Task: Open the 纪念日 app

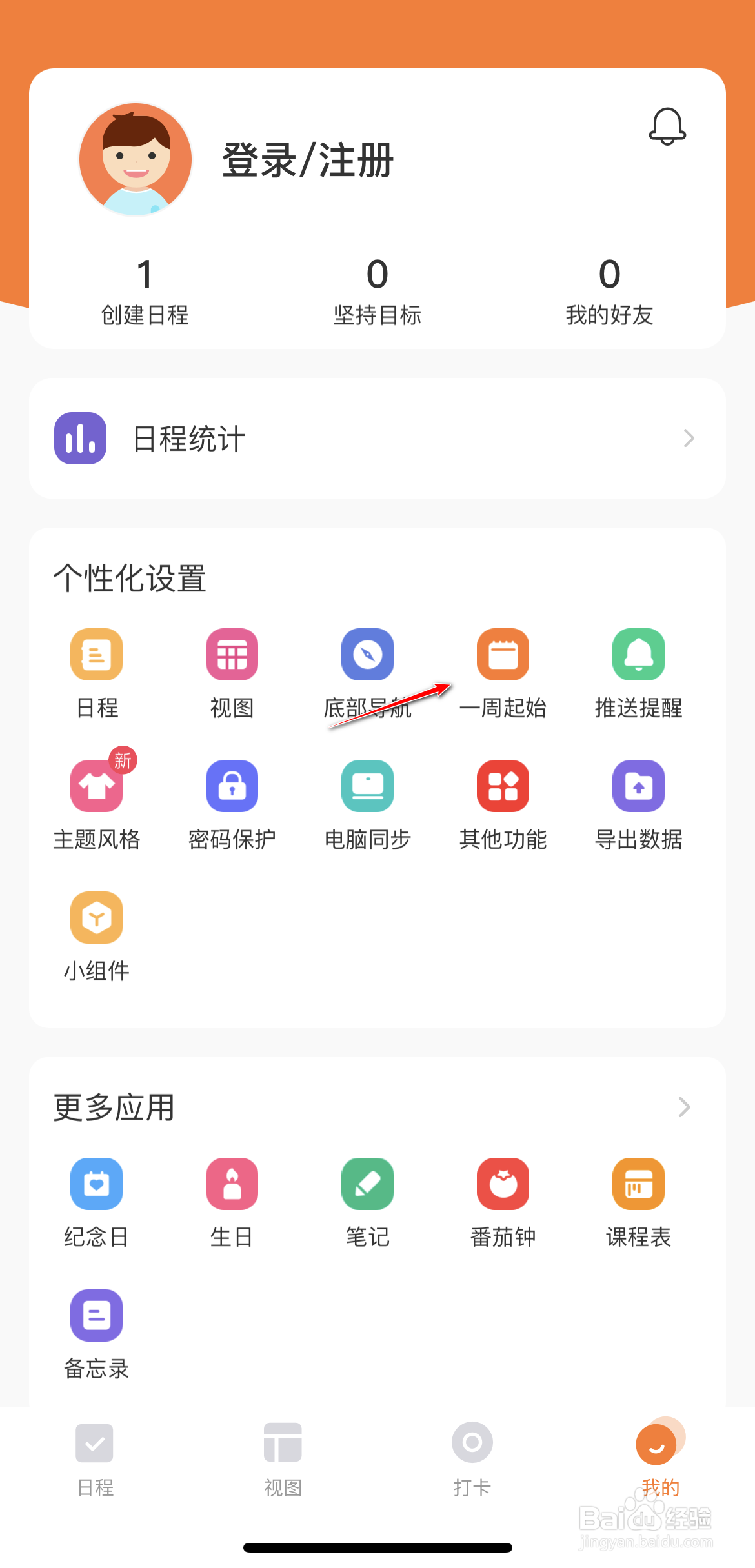Action: pos(96,1204)
